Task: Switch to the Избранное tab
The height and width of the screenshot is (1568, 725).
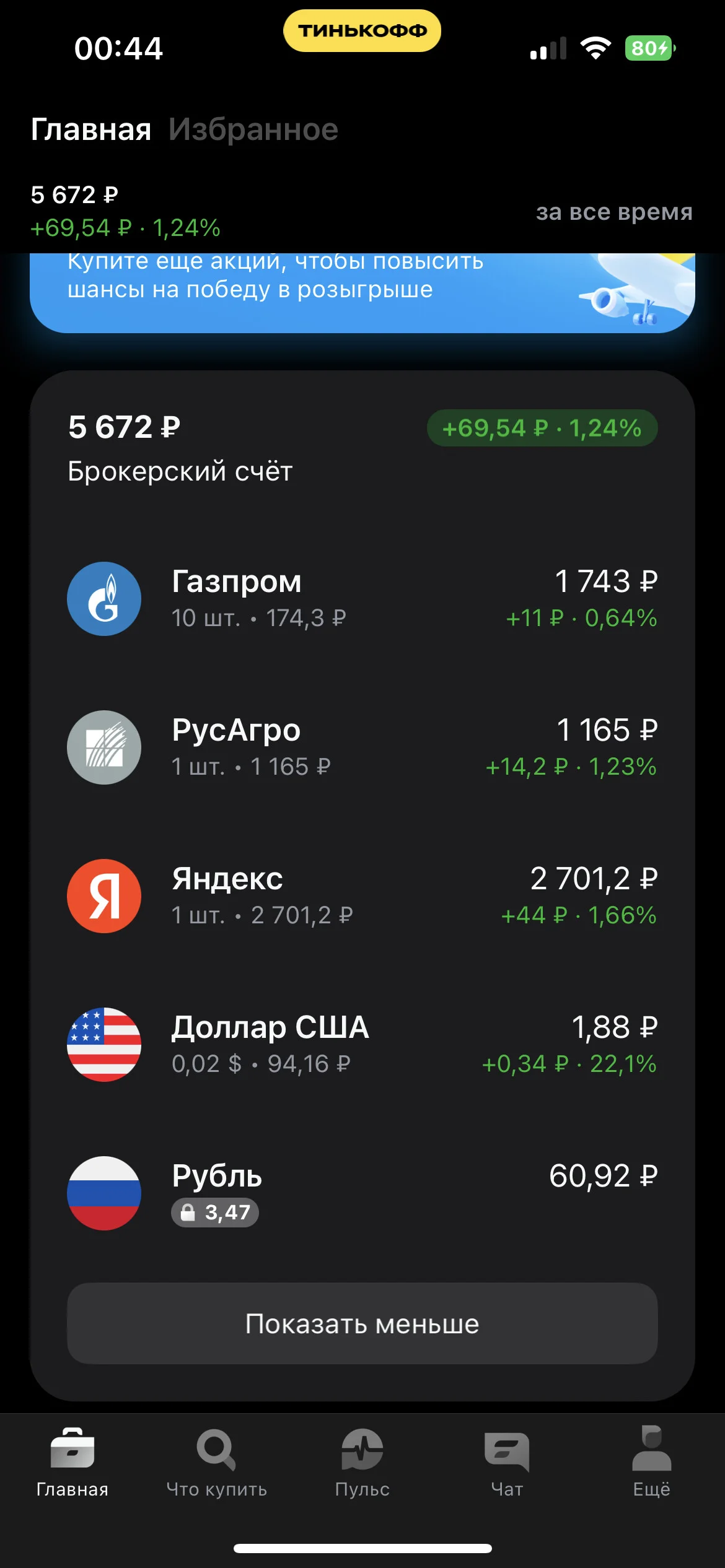Action: pos(253,129)
